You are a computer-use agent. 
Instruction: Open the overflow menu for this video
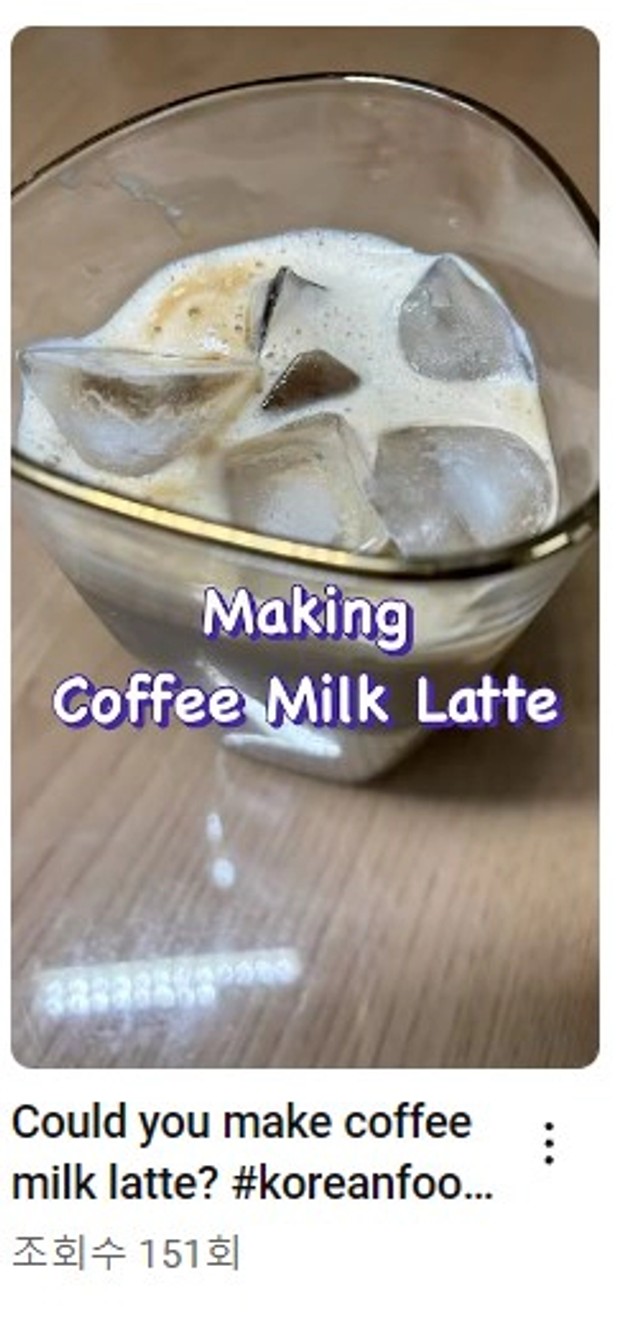coord(548,1143)
